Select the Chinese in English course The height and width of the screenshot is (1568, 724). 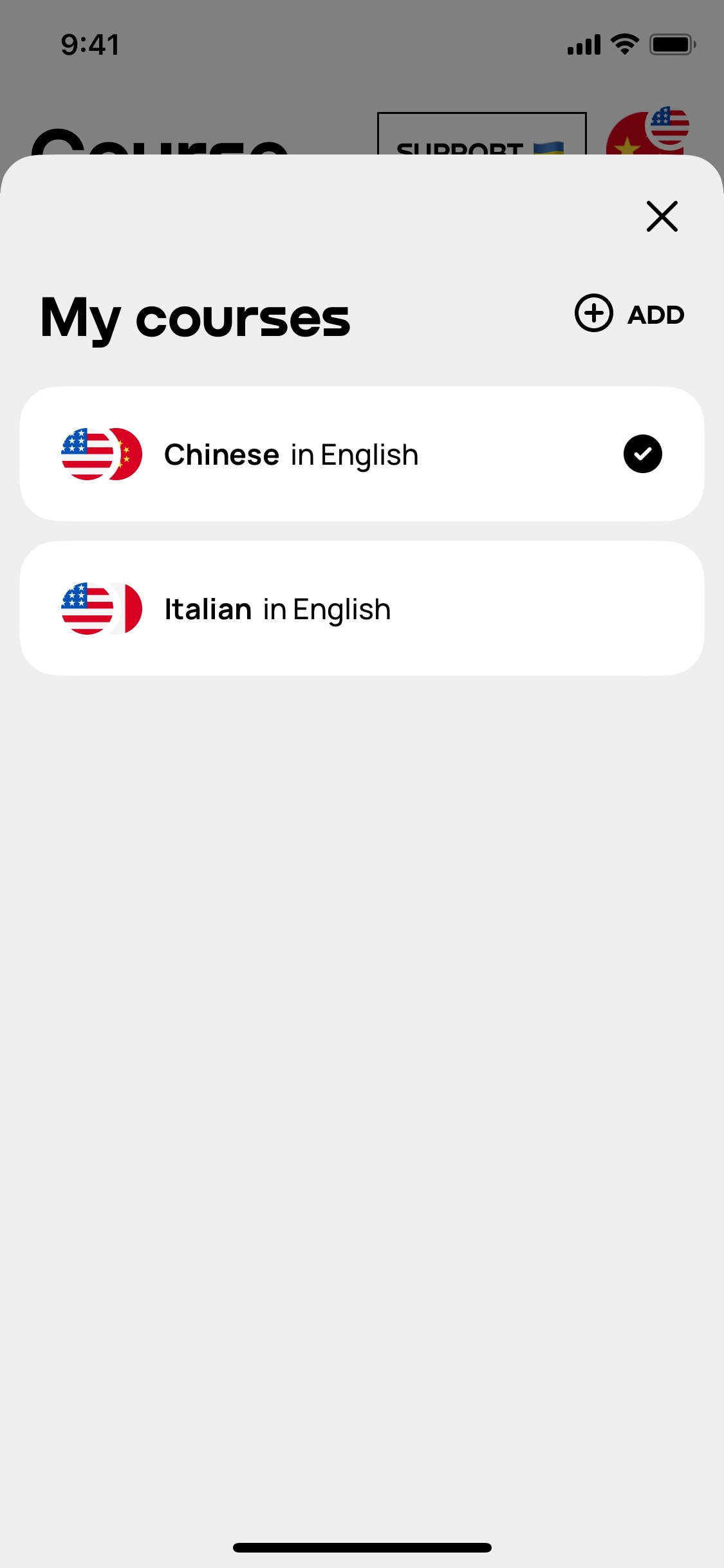coord(362,454)
